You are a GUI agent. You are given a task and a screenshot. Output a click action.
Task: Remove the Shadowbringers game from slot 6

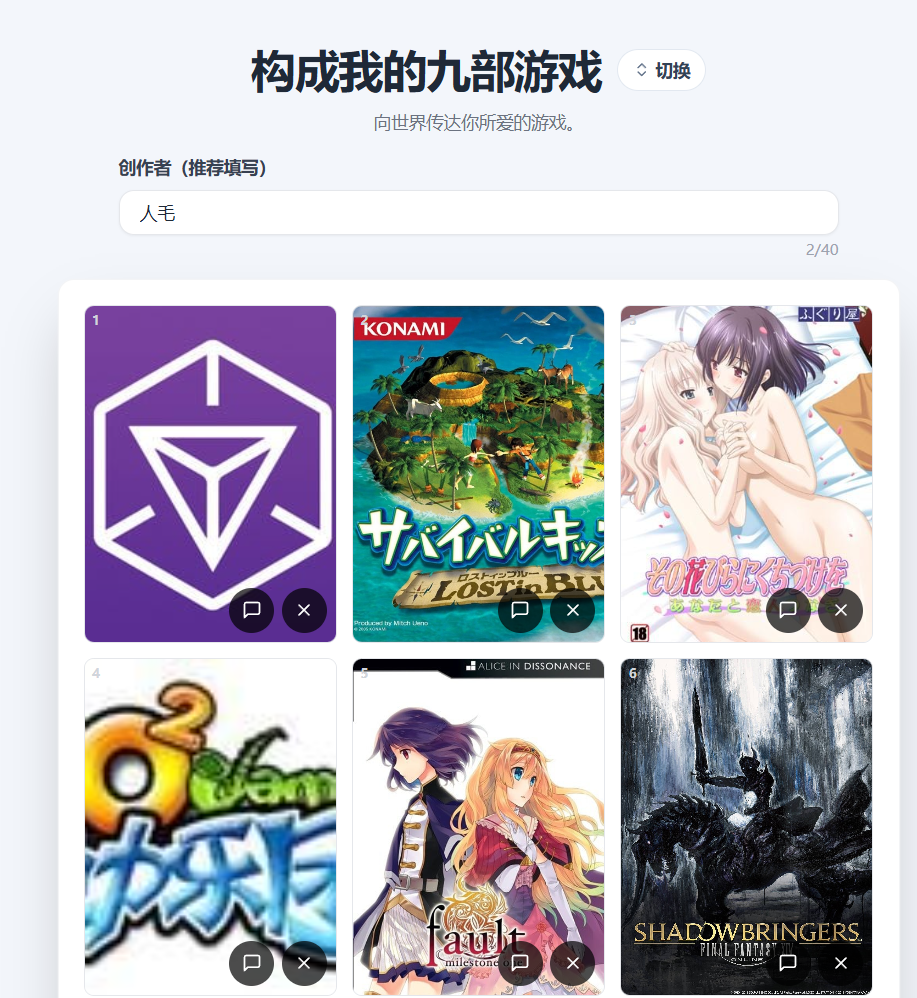pos(841,963)
